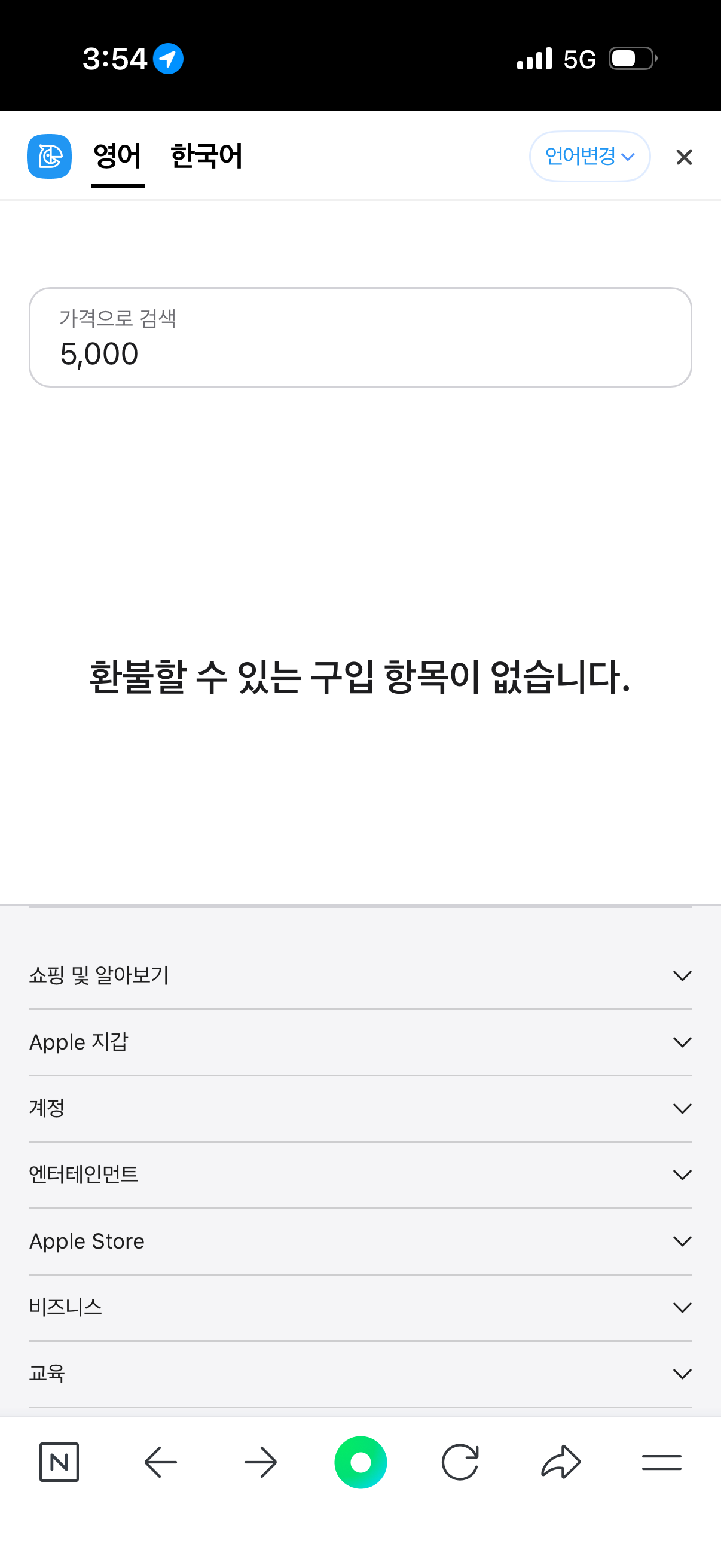Expand the Apple Store section
This screenshot has width=721, height=1568.
360,1241
